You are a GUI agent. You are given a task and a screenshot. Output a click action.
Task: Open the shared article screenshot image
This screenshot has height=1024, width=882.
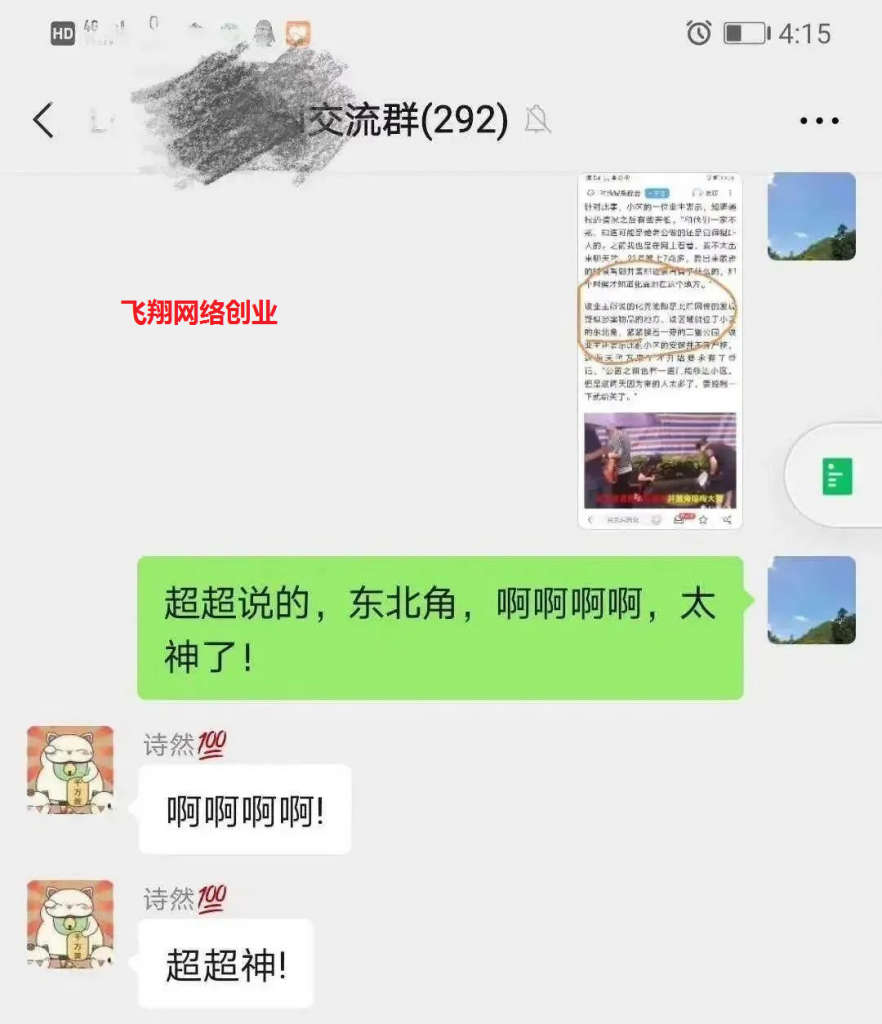point(660,351)
